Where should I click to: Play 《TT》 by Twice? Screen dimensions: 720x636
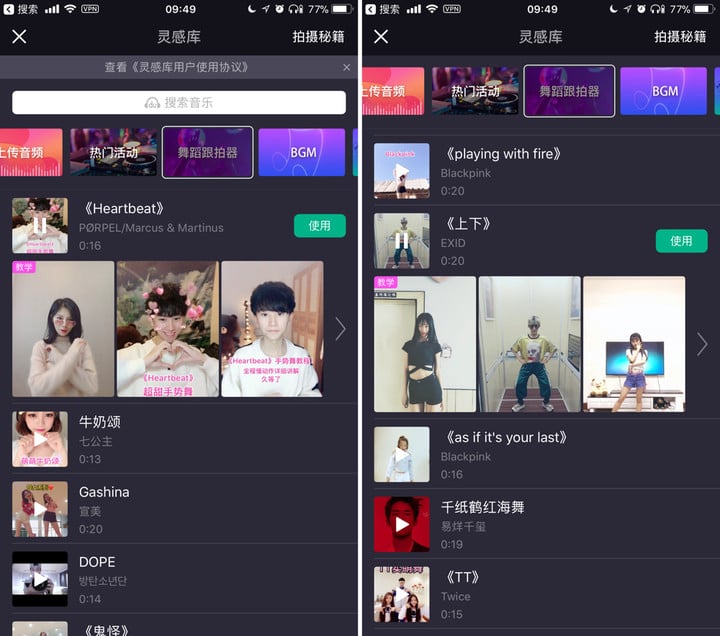pos(402,594)
